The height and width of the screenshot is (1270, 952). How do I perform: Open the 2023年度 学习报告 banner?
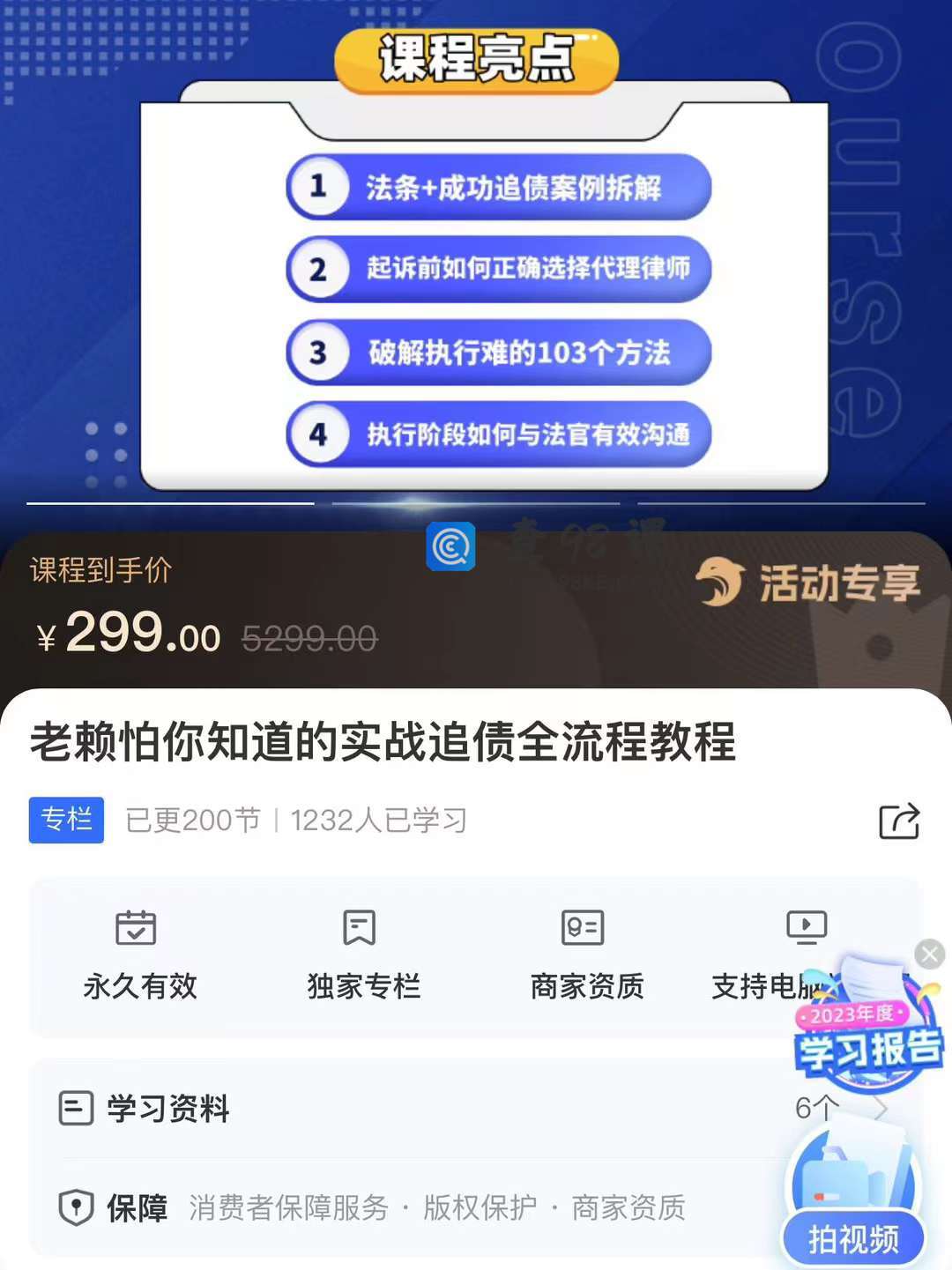[x=868, y=1040]
